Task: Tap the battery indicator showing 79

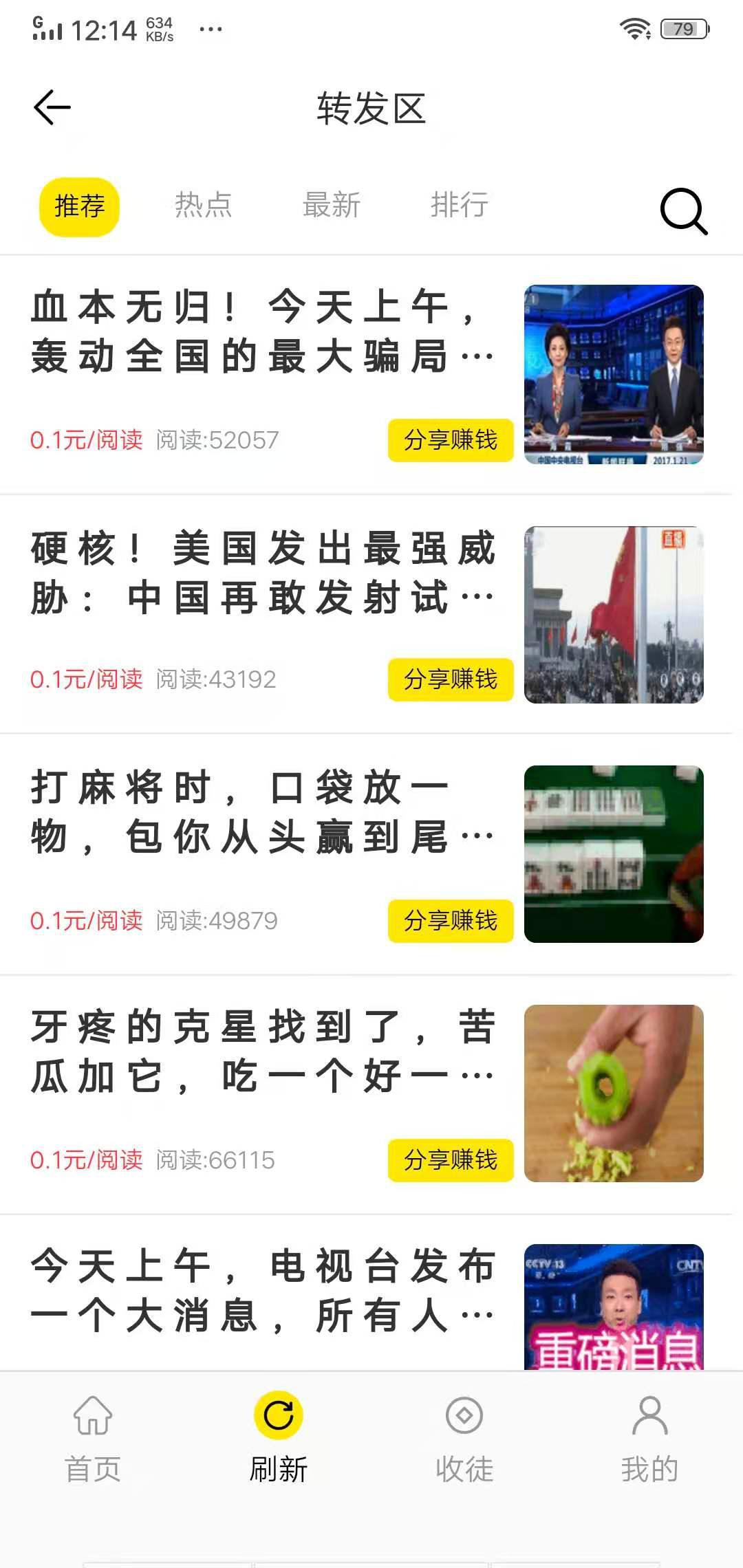Action: 685,28
